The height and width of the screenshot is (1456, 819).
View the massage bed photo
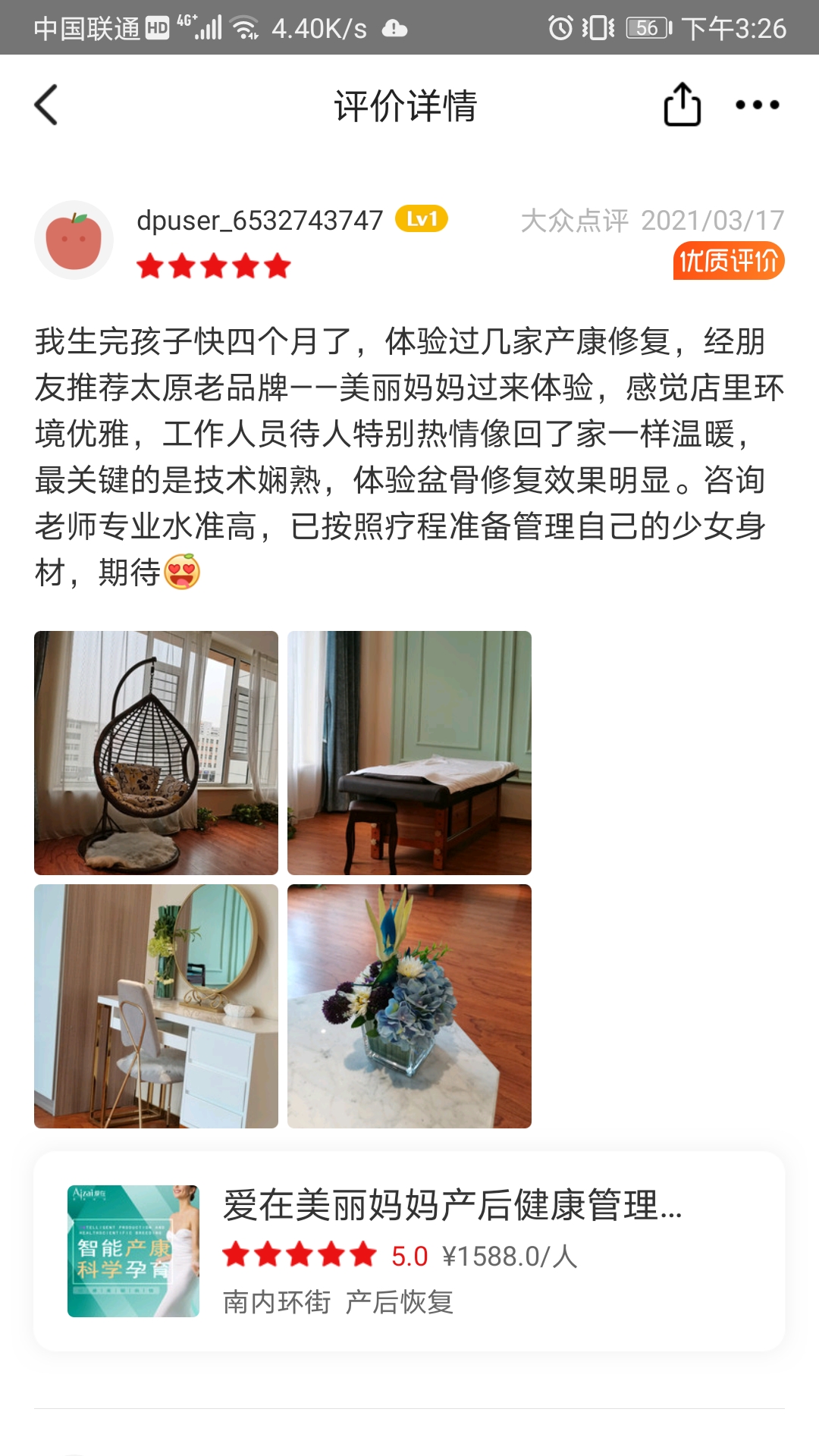point(409,752)
